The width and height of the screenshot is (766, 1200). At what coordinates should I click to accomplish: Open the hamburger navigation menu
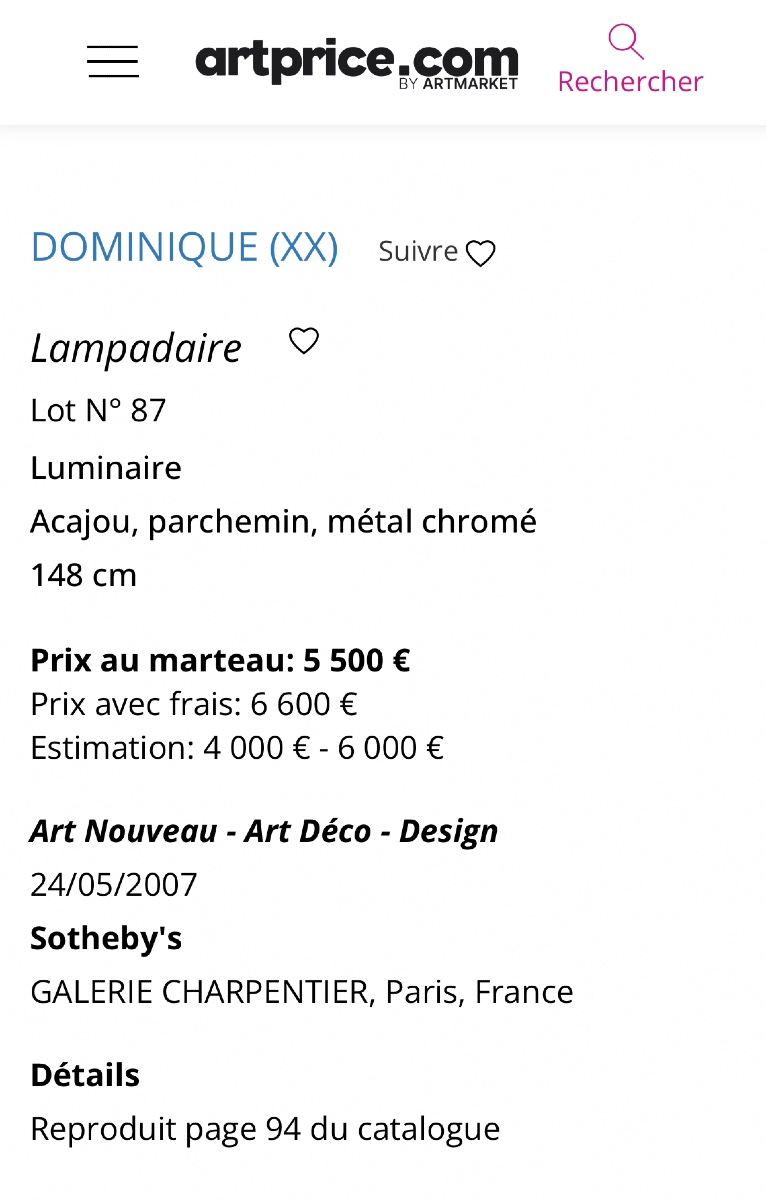(x=113, y=62)
